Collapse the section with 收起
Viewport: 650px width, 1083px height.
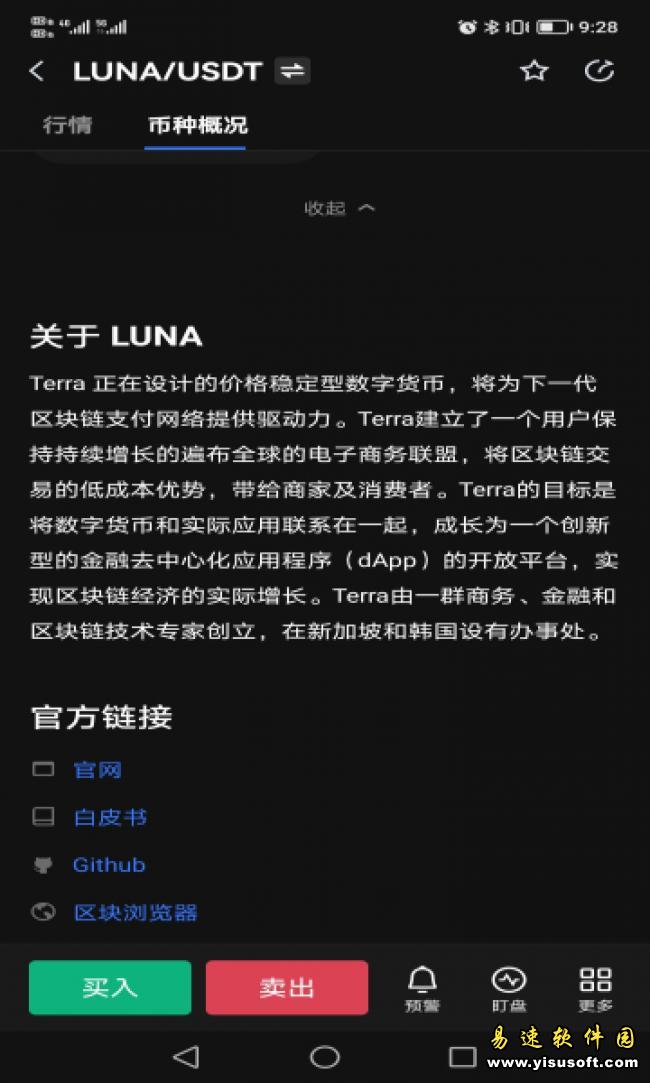[x=338, y=208]
